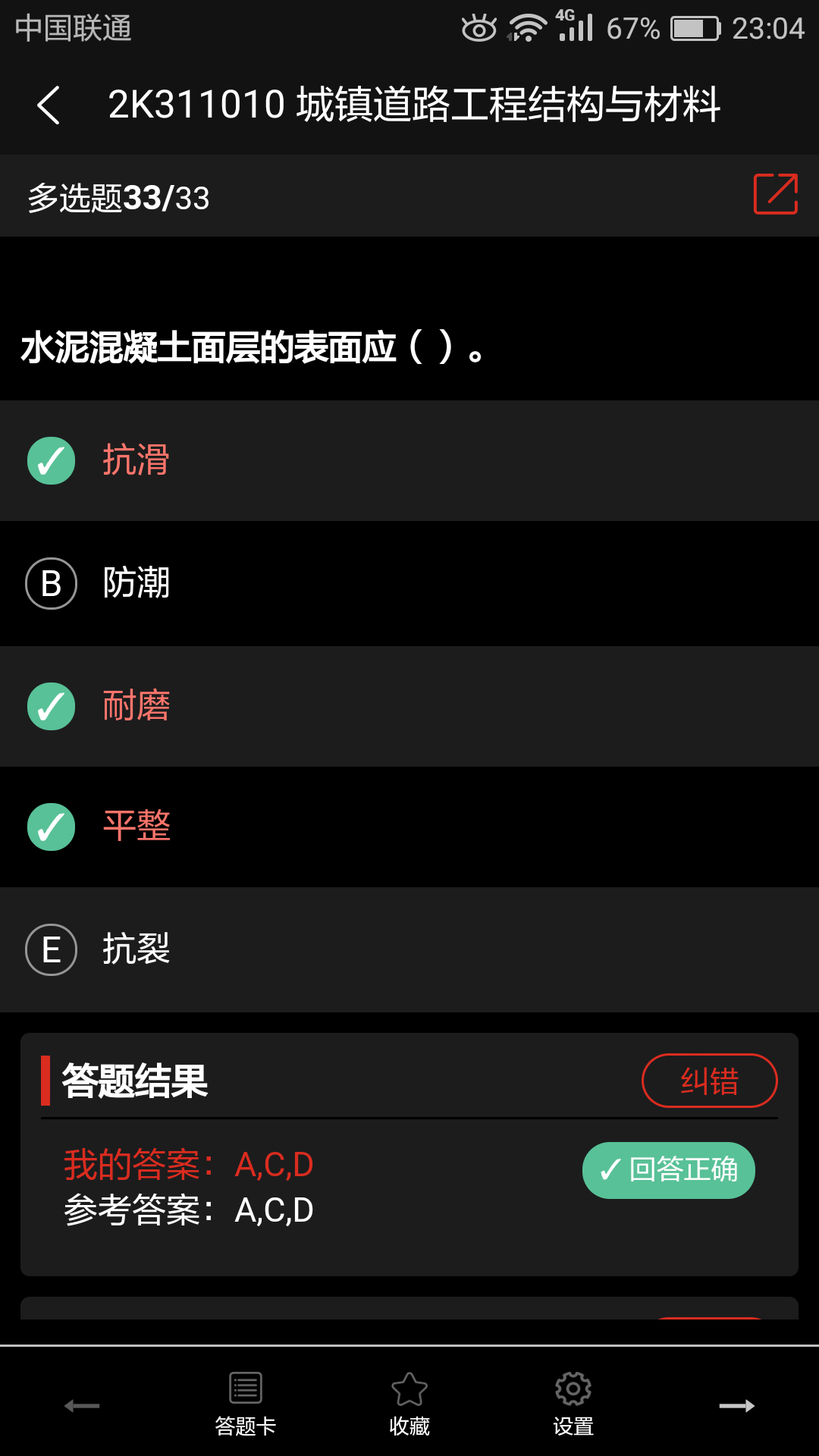
Task: Tap the question title 2K311010 城镇道路工程结构与材料
Action: (x=416, y=106)
